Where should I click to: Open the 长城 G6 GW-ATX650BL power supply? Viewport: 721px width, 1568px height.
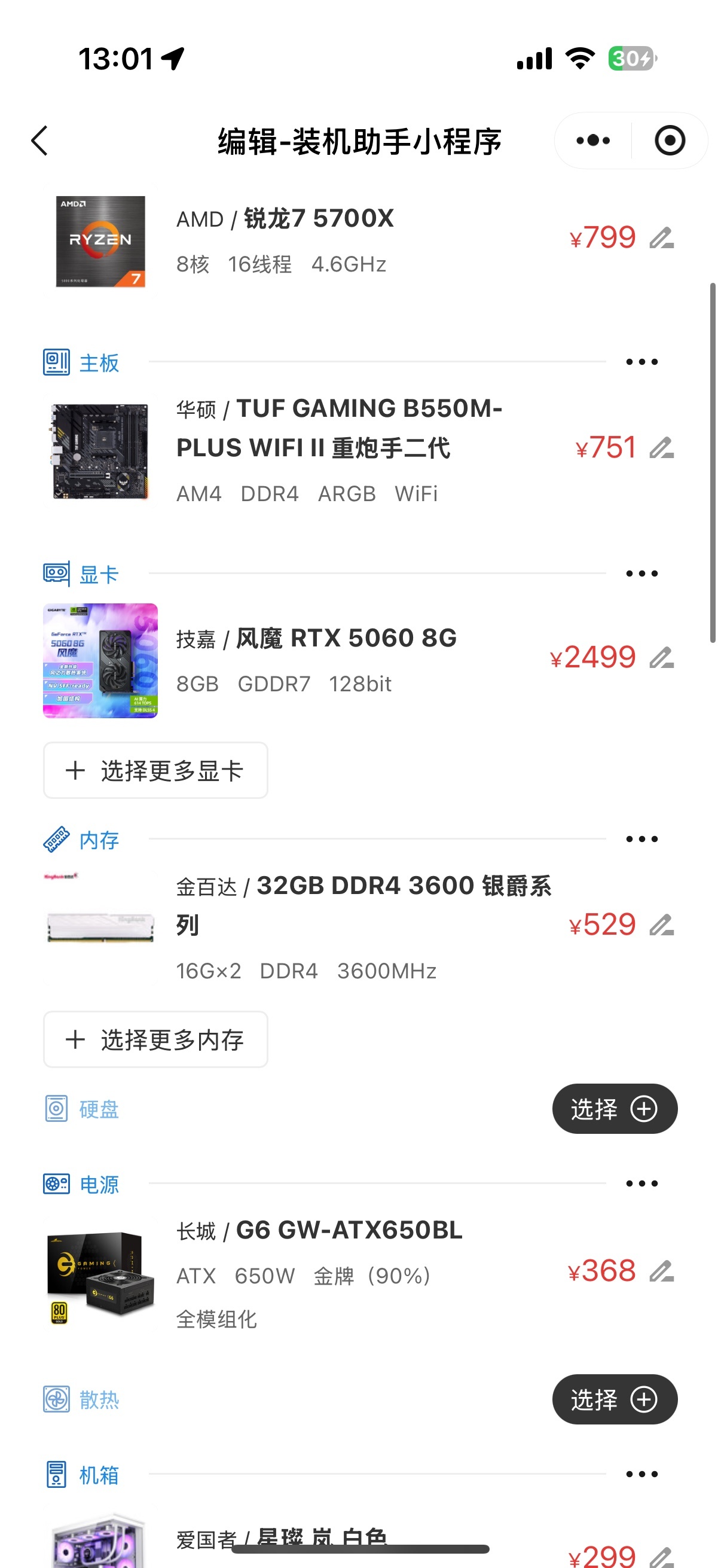[349, 1231]
